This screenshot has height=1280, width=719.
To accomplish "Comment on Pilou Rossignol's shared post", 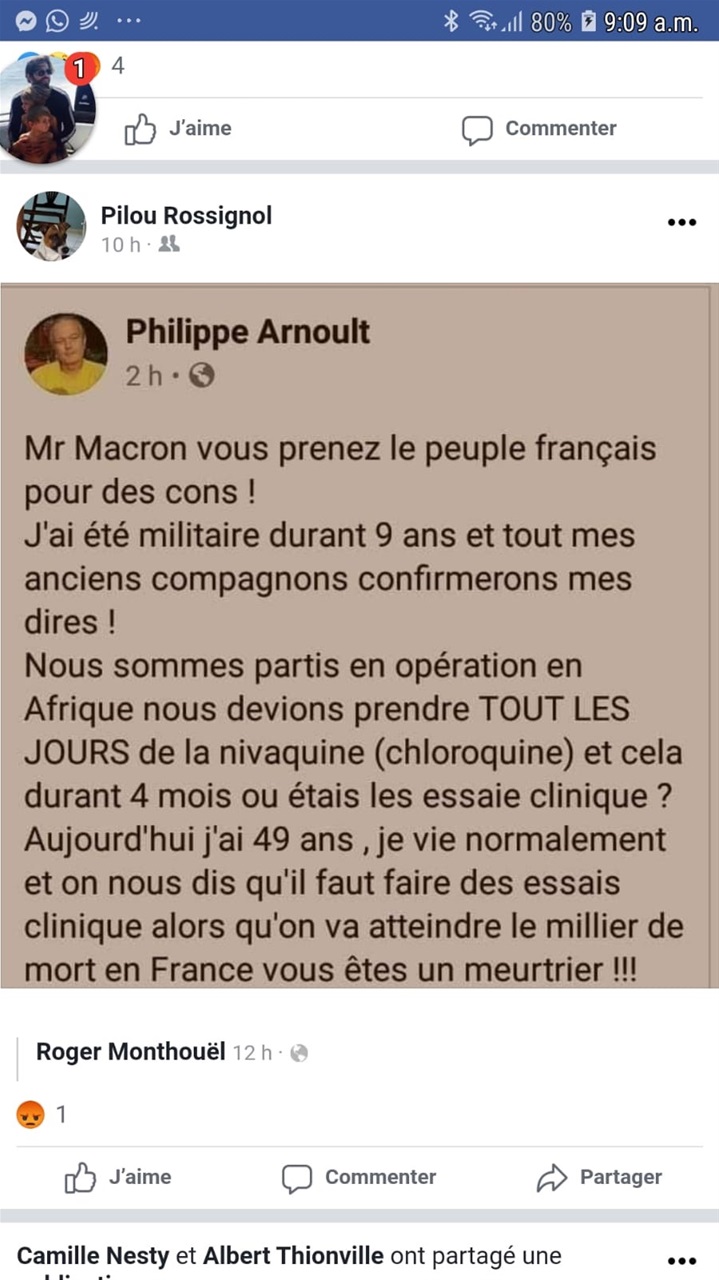I will 359,1178.
